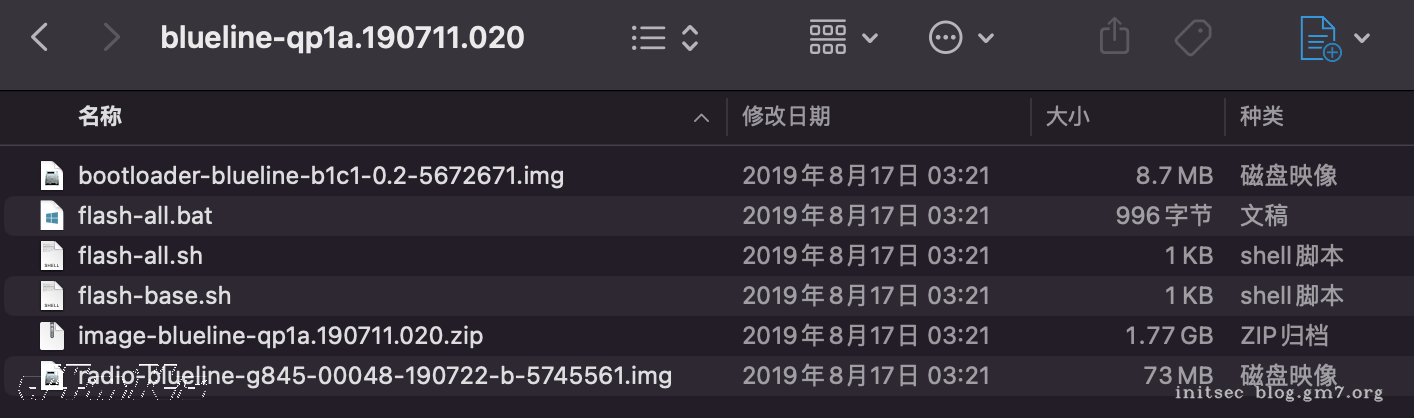Sort files by 种类 column

click(x=1262, y=117)
